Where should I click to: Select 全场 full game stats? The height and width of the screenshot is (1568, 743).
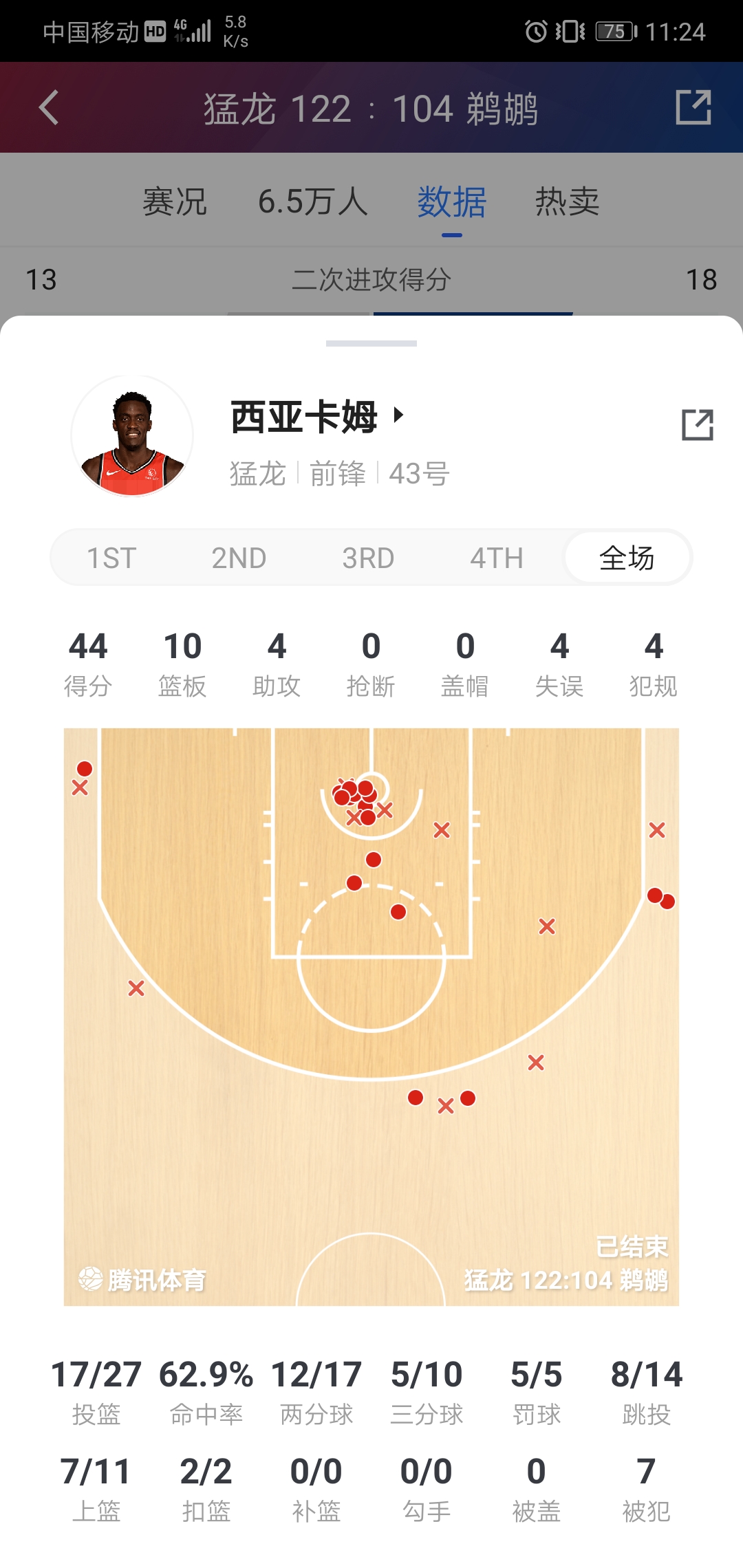627,558
